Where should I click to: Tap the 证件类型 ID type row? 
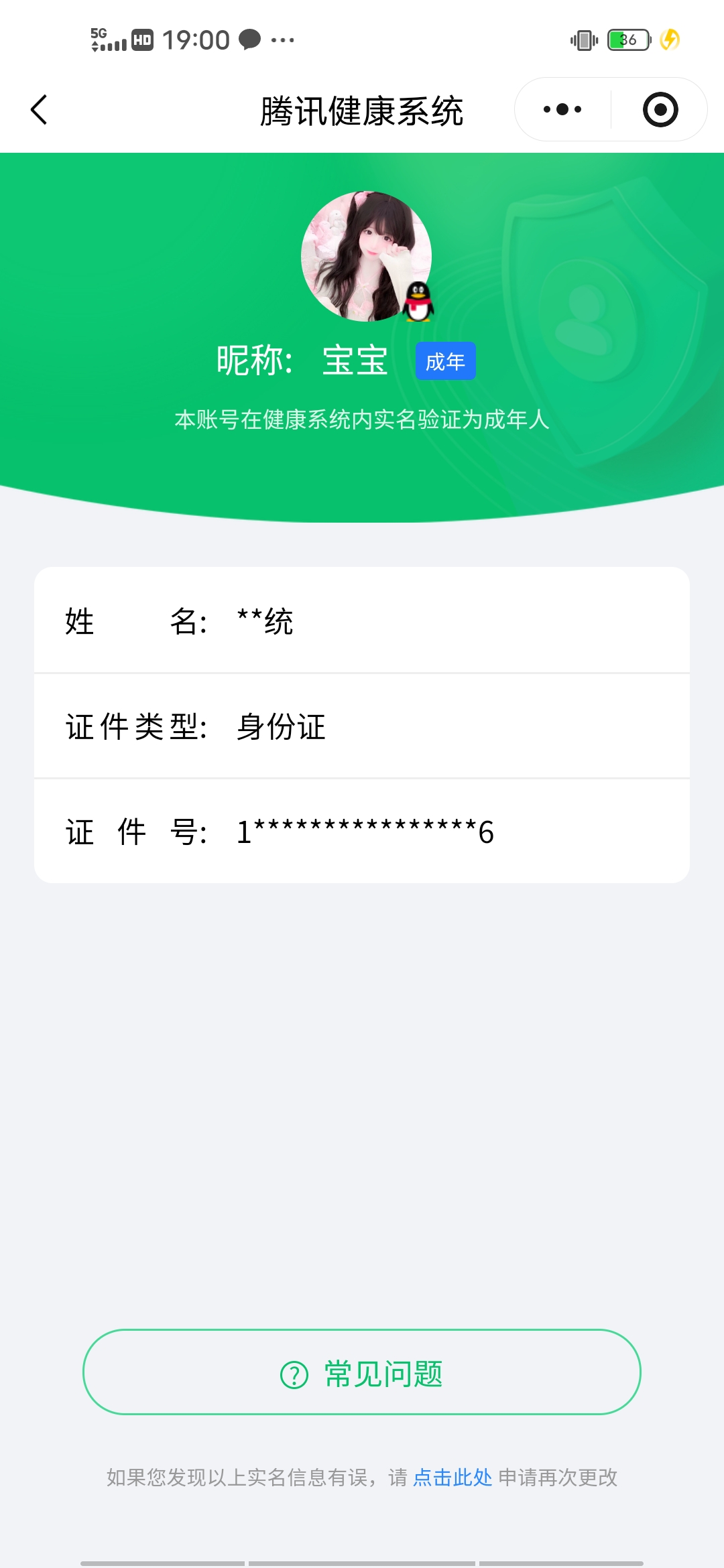tap(362, 727)
